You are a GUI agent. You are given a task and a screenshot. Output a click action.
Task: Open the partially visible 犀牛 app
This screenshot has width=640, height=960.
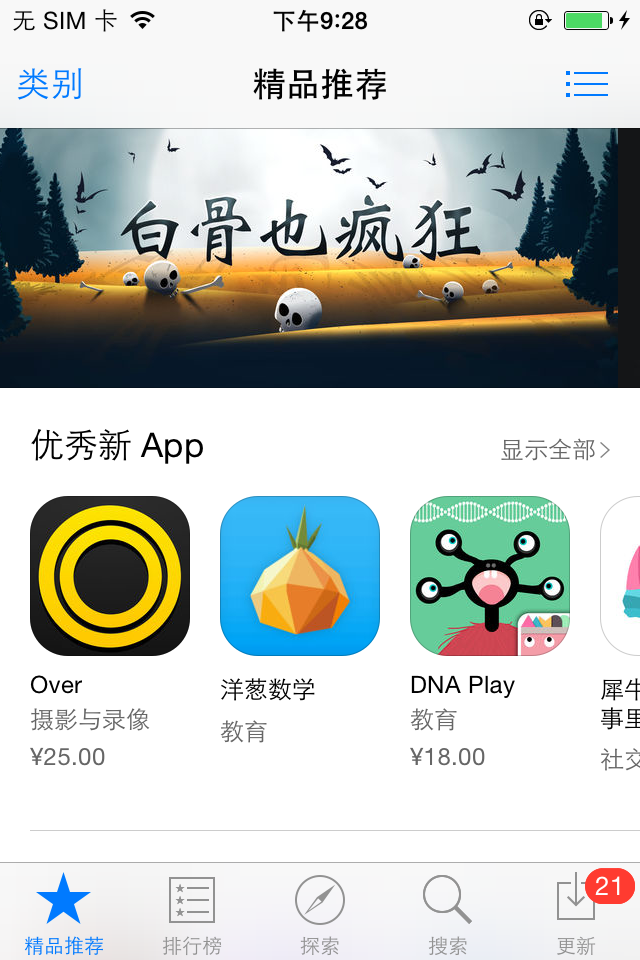620,576
